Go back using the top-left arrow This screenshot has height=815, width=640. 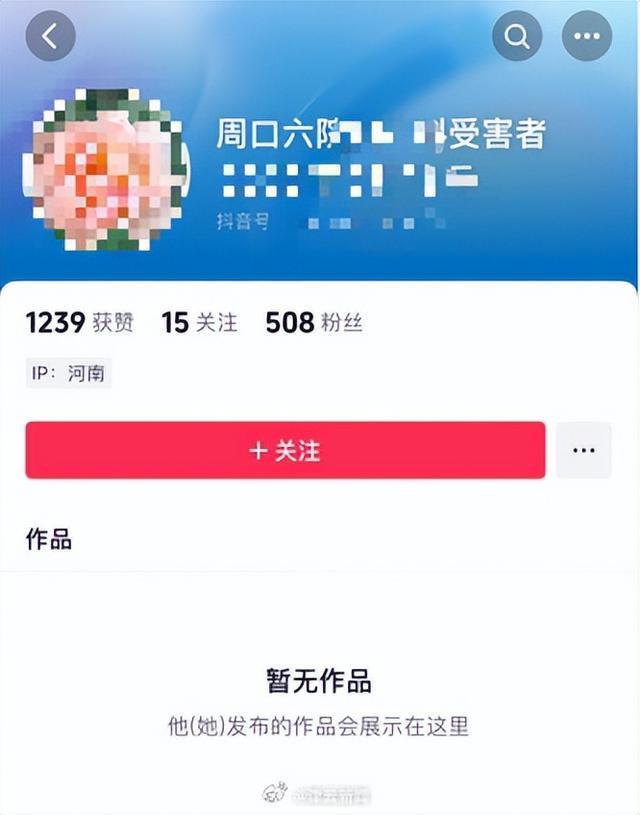coord(50,38)
